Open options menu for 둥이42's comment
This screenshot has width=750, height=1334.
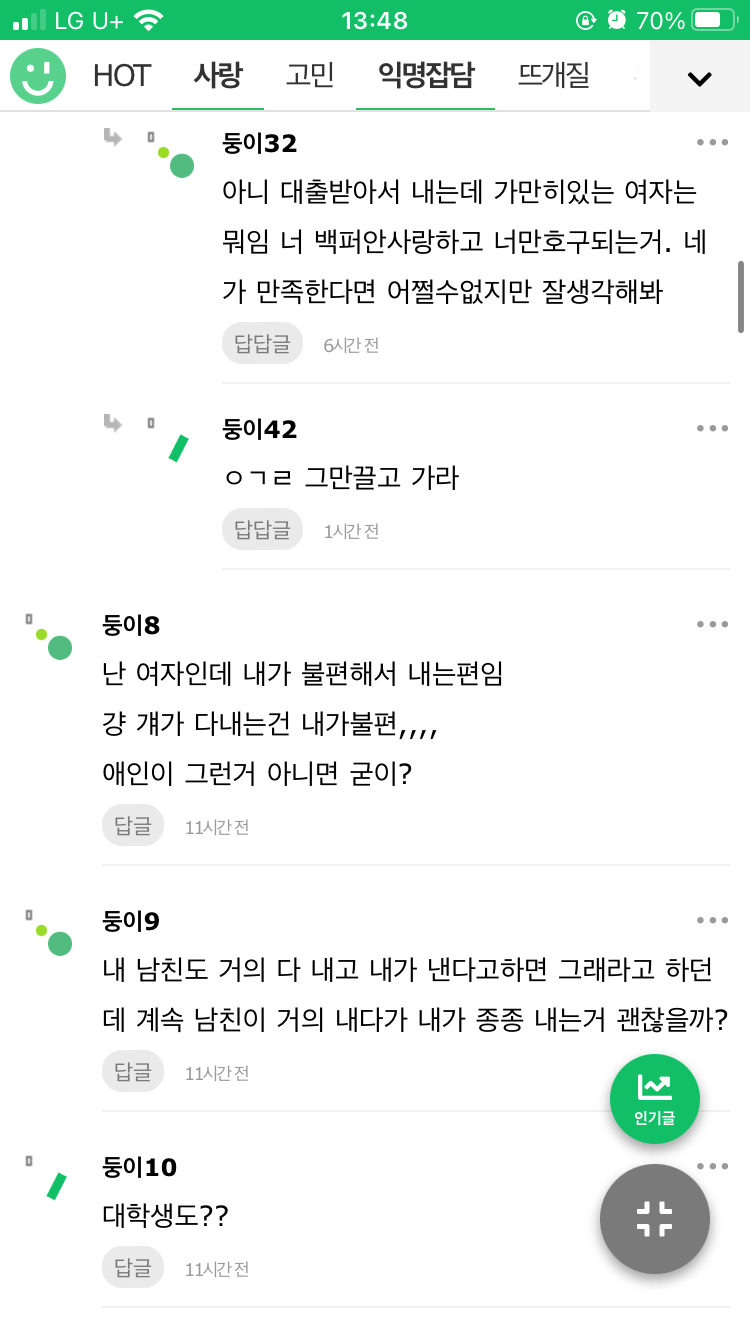712,429
